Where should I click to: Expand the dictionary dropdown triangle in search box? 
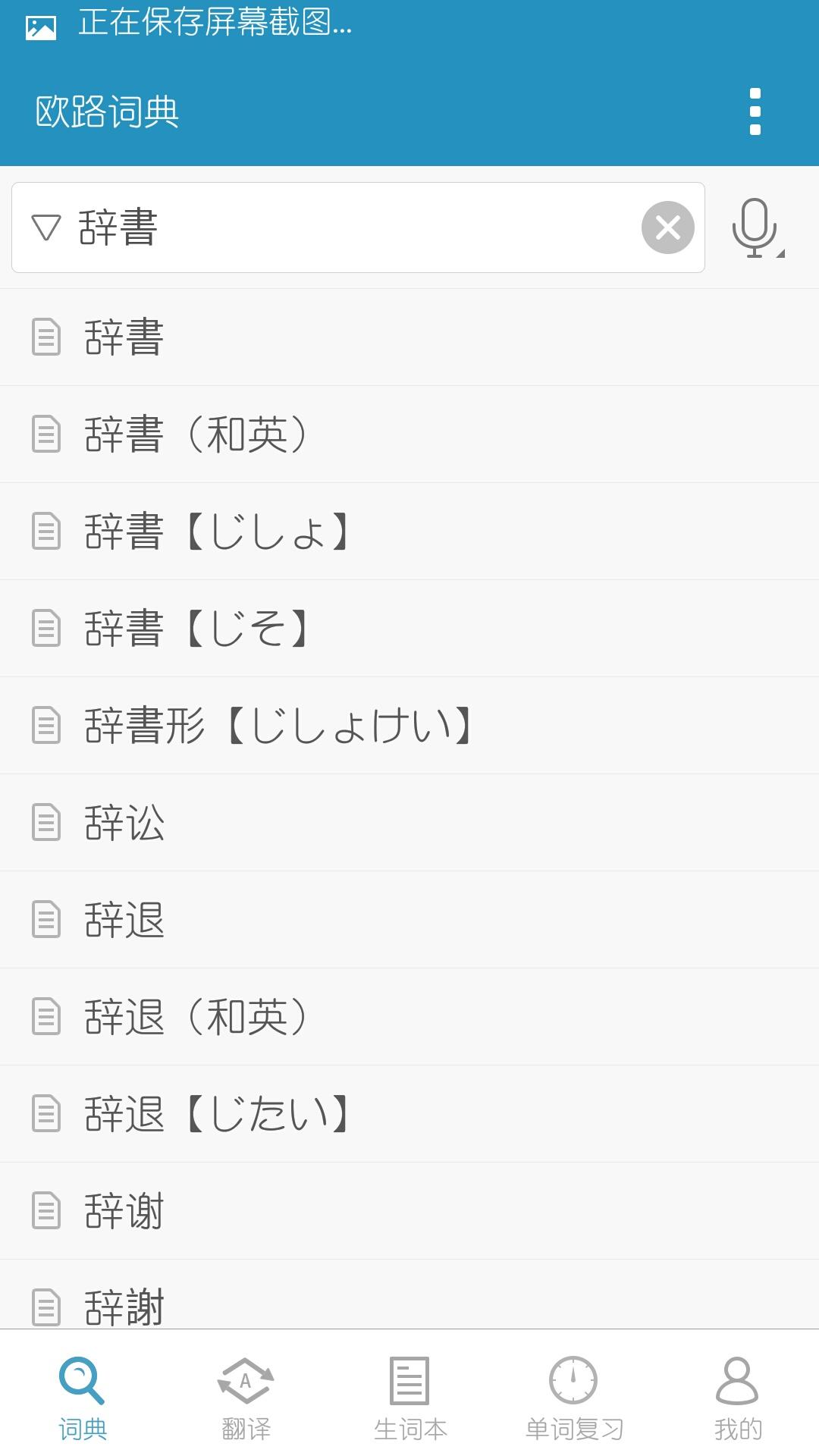pos(46,227)
